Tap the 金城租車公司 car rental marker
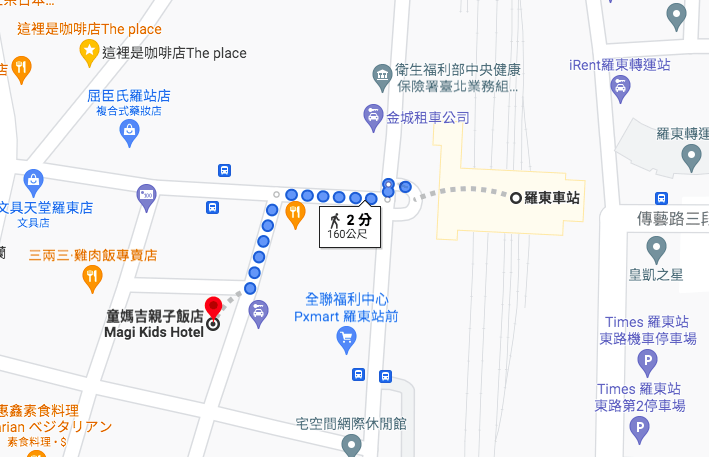 click(x=372, y=116)
